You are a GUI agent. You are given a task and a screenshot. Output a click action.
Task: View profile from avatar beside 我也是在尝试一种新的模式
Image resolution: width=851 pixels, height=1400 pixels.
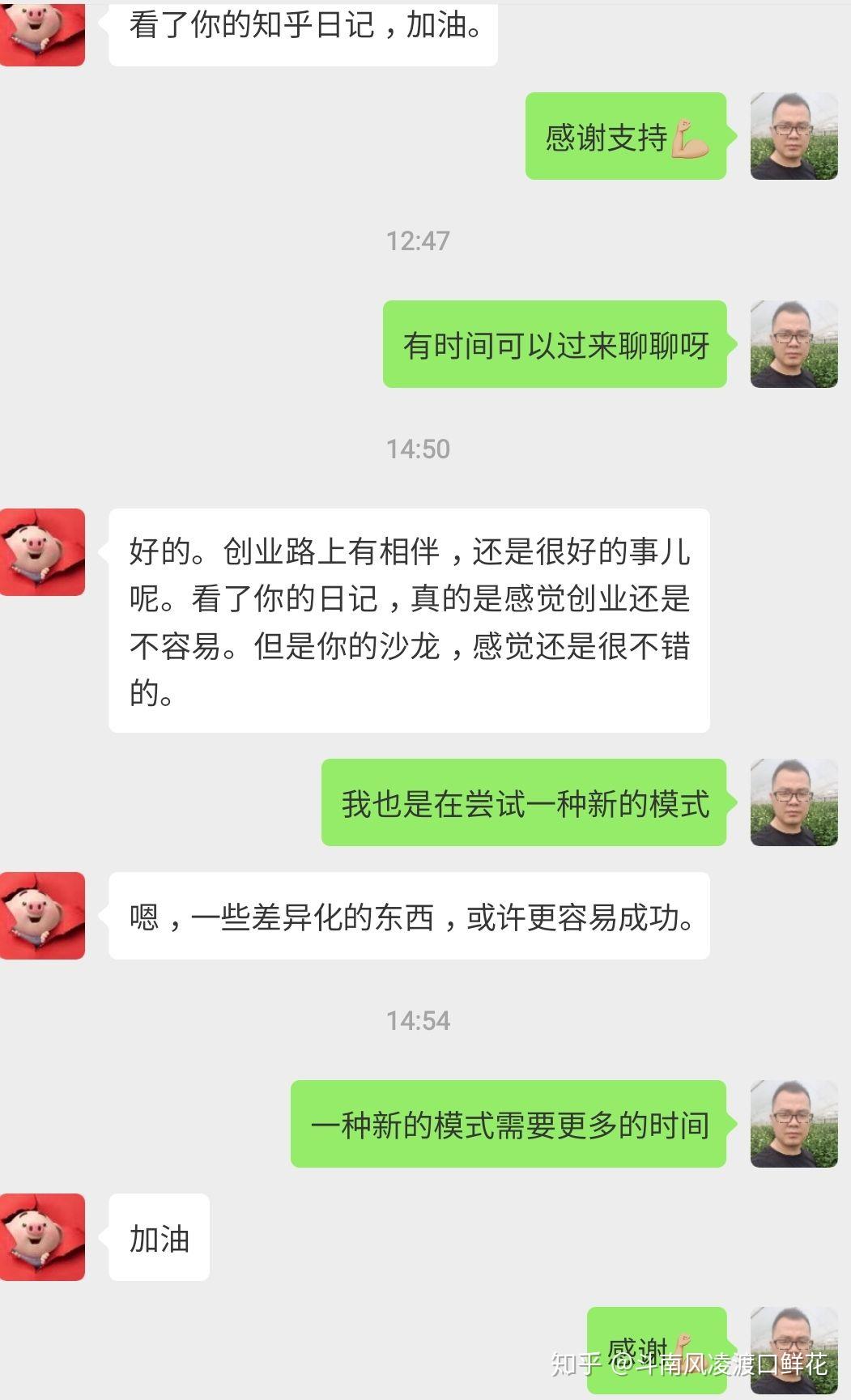pos(794,802)
